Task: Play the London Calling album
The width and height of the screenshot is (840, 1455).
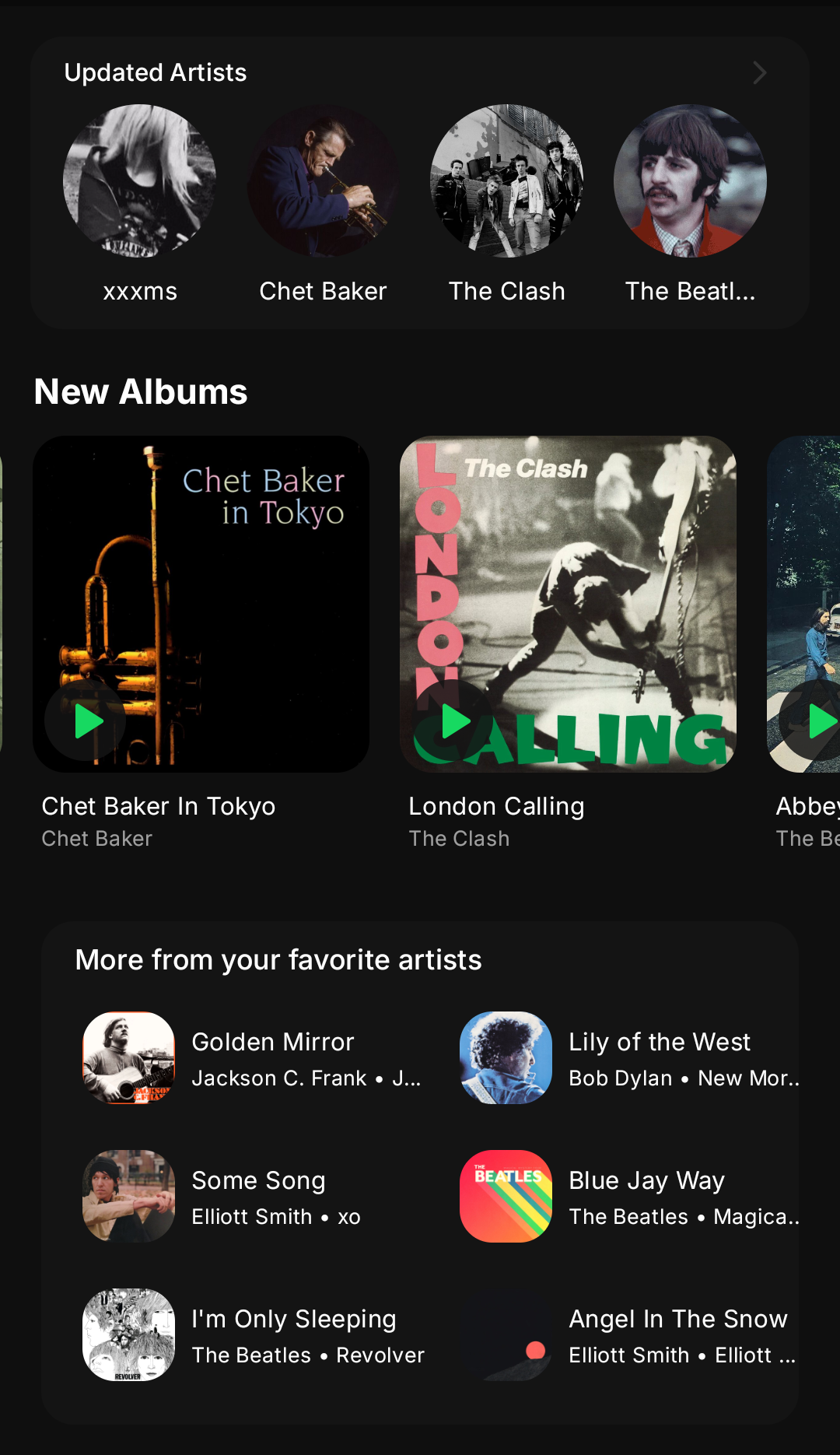Action: pyautogui.click(x=453, y=720)
